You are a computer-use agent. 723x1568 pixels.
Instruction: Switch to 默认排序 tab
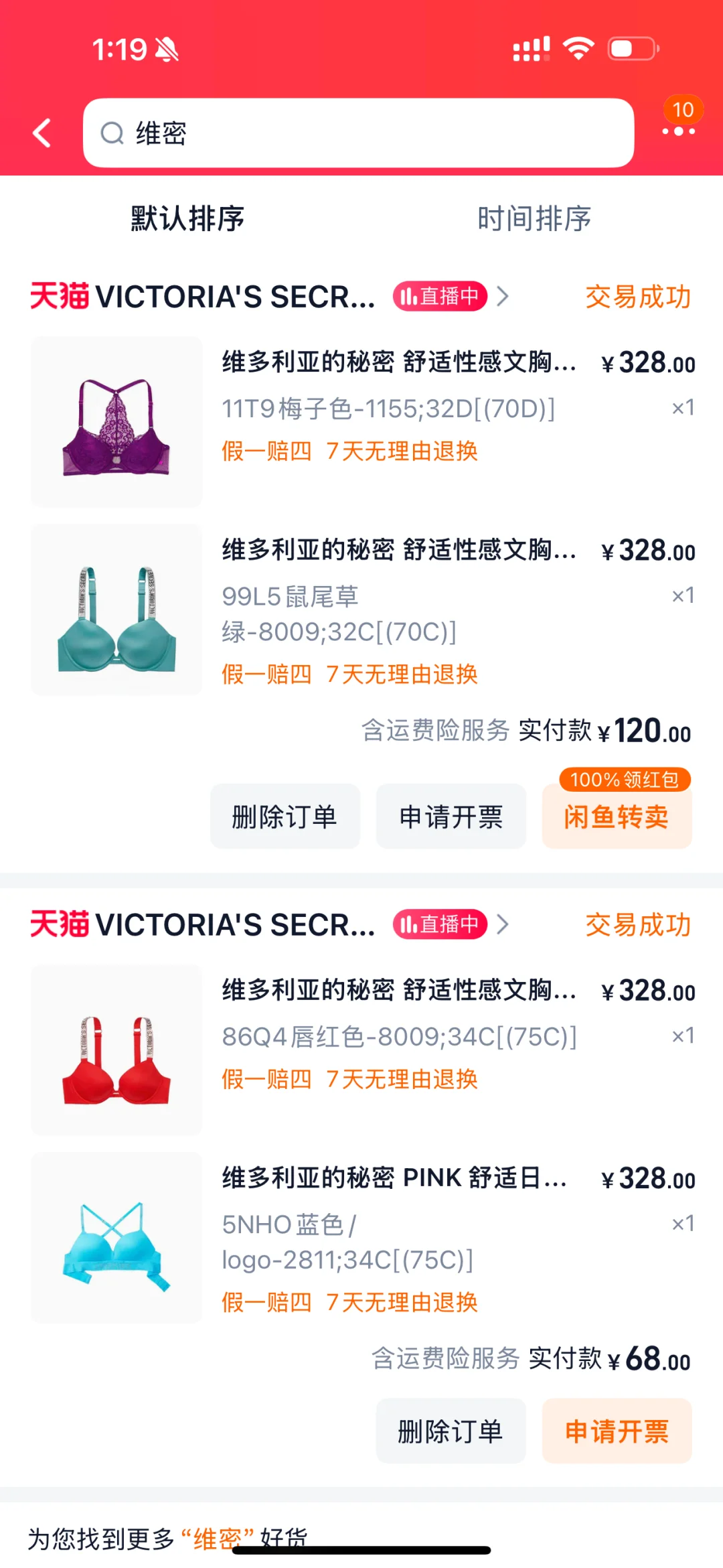[x=187, y=218]
